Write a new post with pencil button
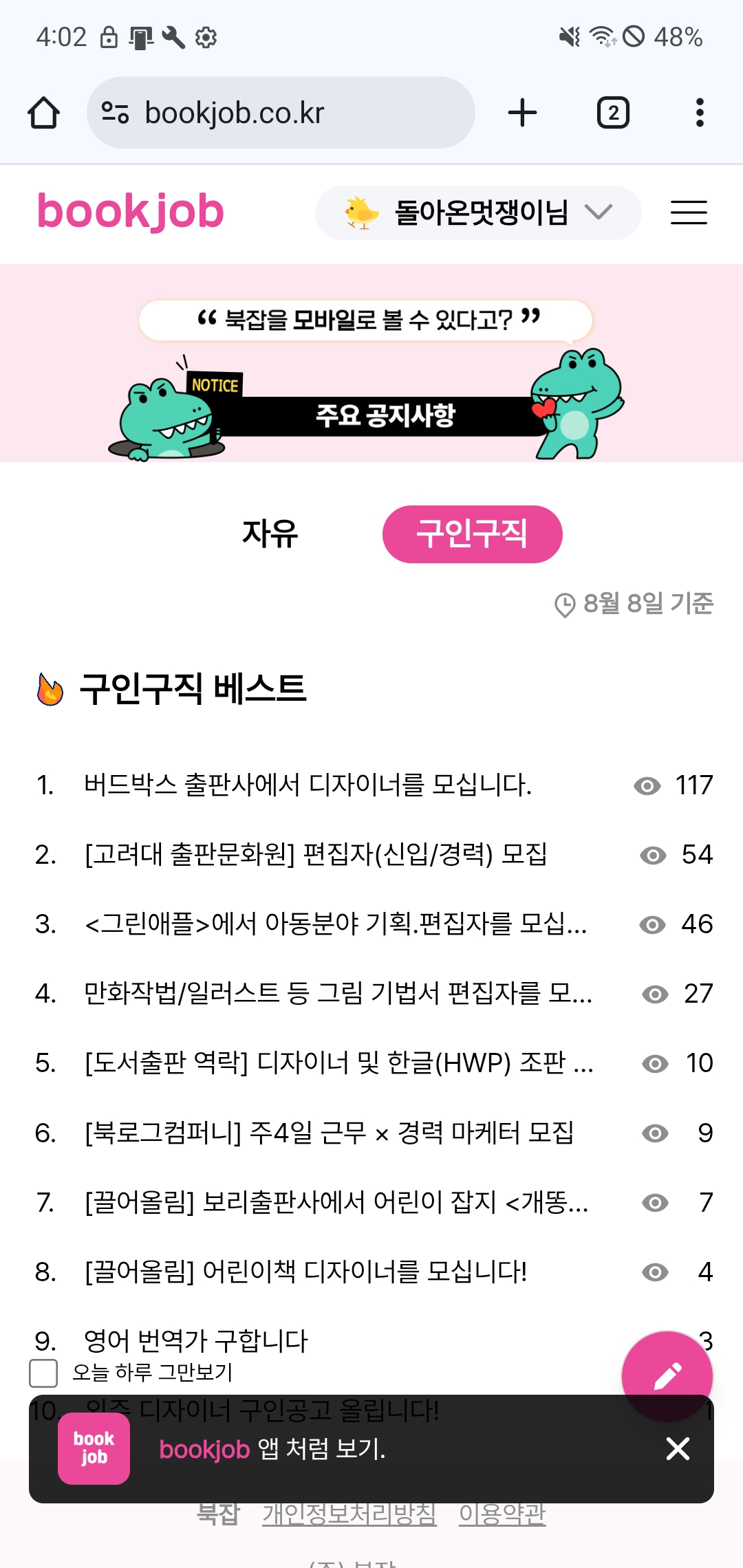The image size is (743, 1568). pyautogui.click(x=667, y=1375)
